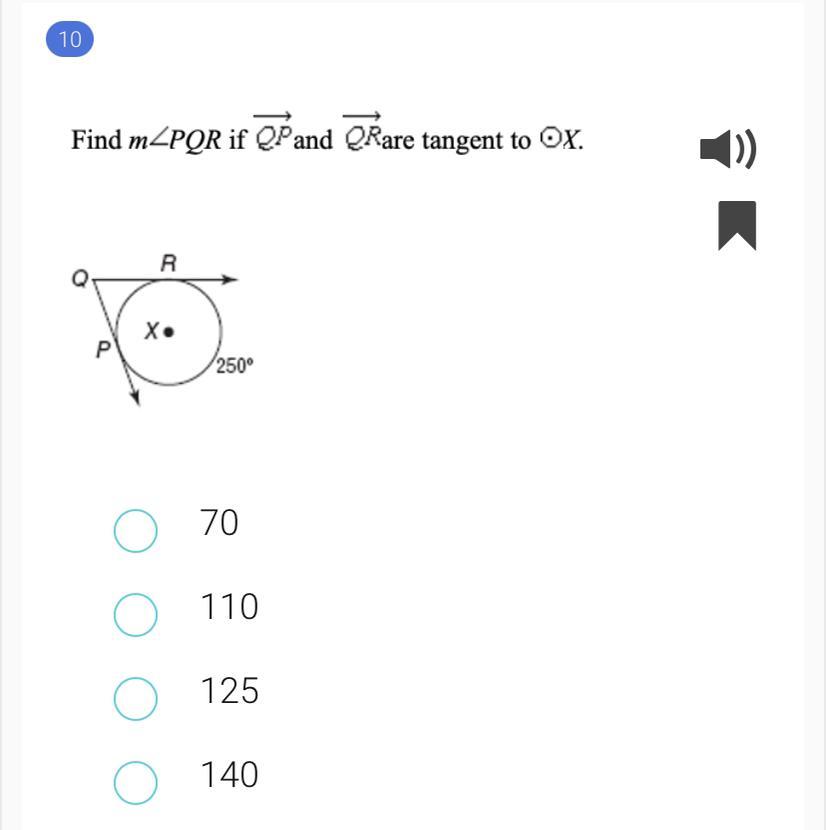Choose the 110 answer option
Viewport: 826px width, 830px height.
click(x=135, y=614)
